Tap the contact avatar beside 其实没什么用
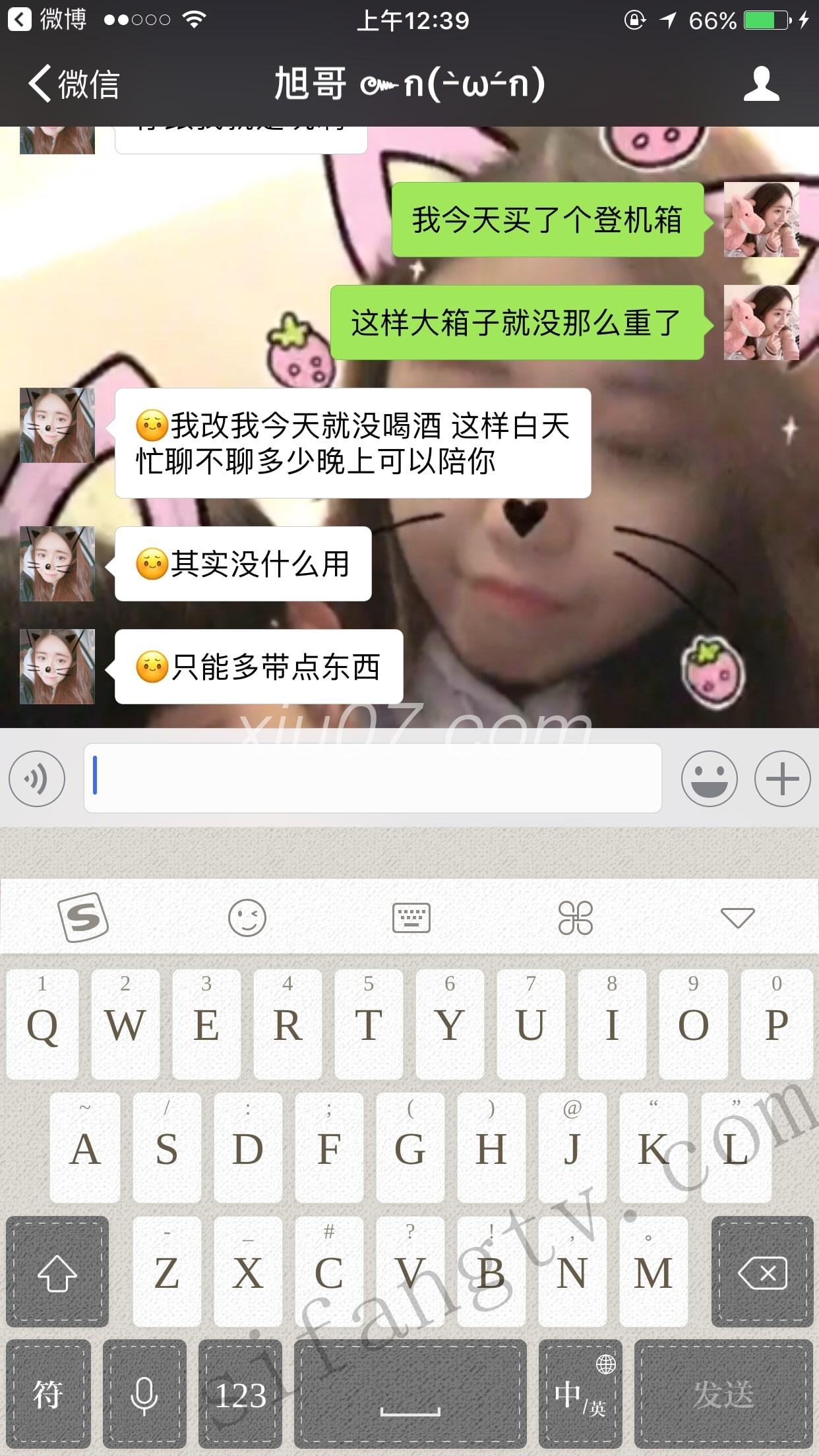Viewport: 819px width, 1456px height. (x=57, y=564)
